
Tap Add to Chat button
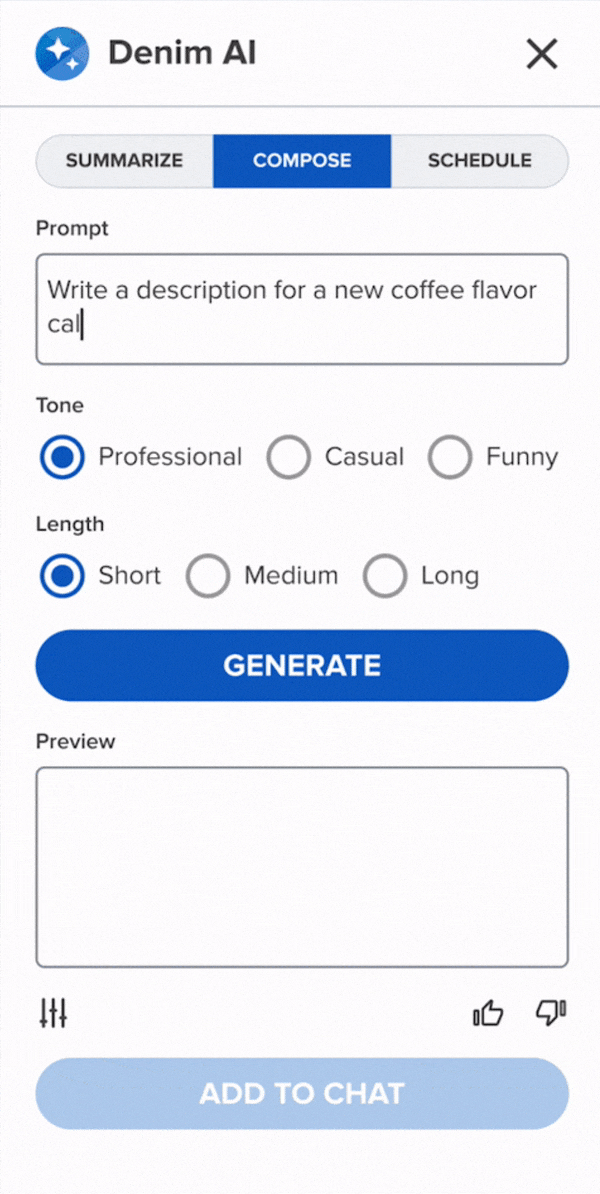pyautogui.click(x=302, y=1093)
